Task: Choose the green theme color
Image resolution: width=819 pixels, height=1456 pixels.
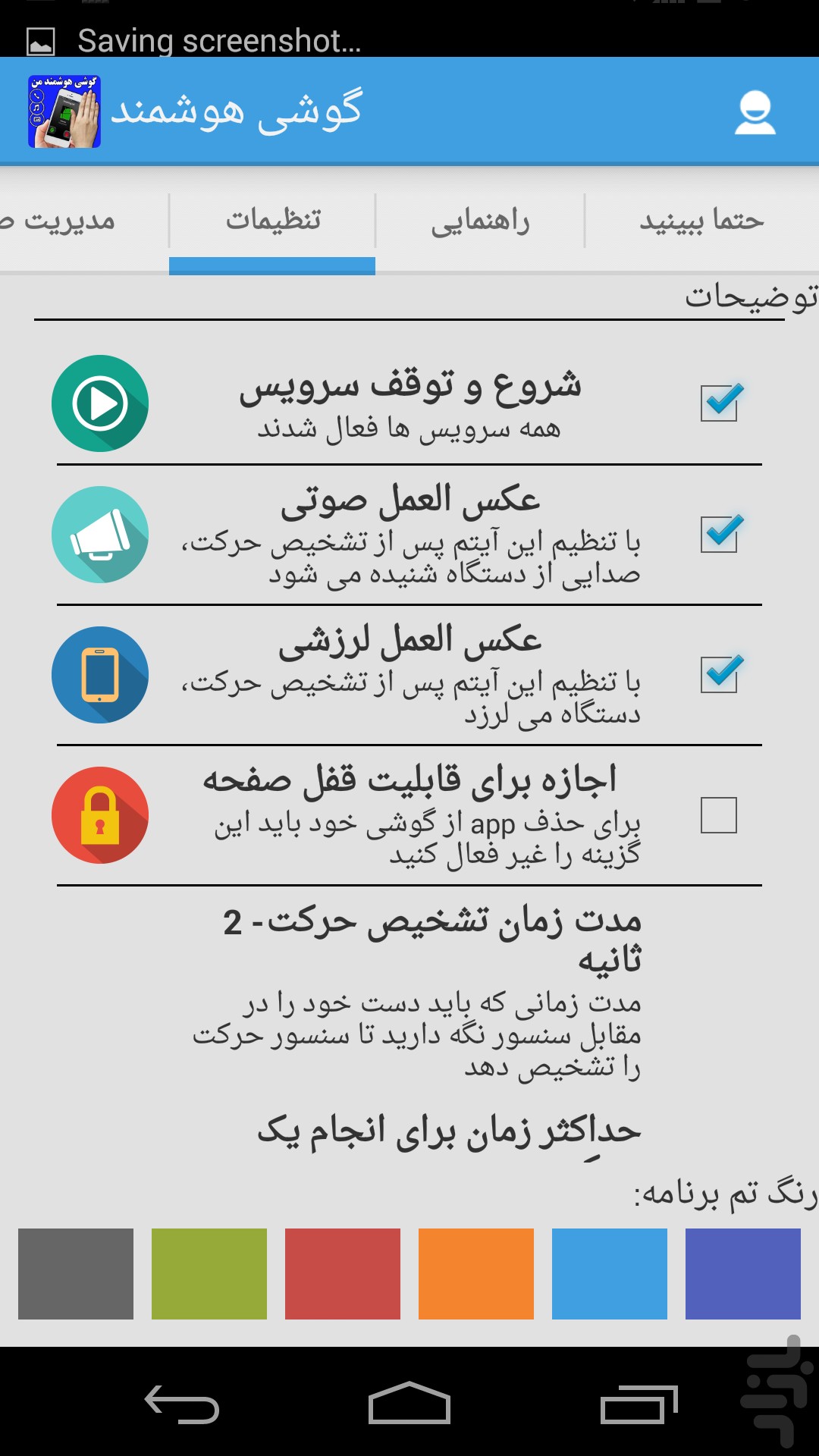Action: point(209,1274)
